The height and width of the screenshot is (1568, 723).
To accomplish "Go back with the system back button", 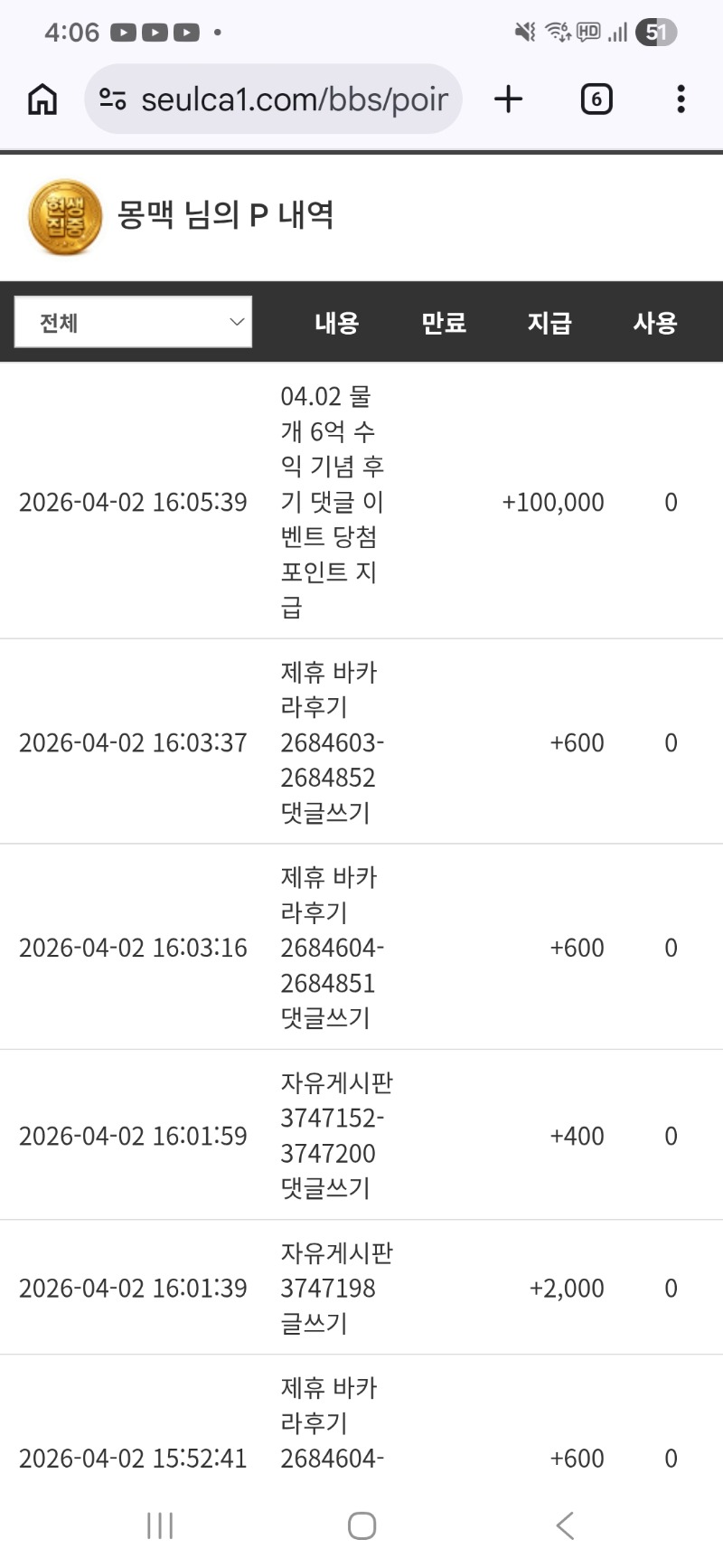I will [565, 1525].
